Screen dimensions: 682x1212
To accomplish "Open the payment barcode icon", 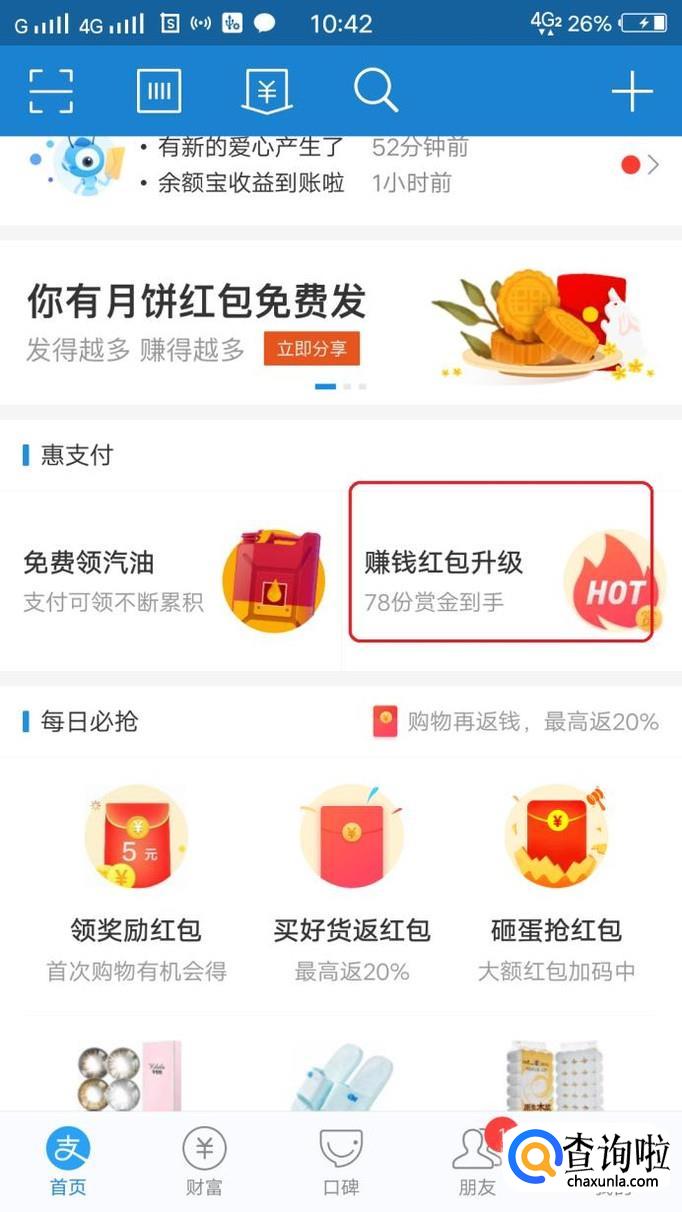I will [159, 92].
